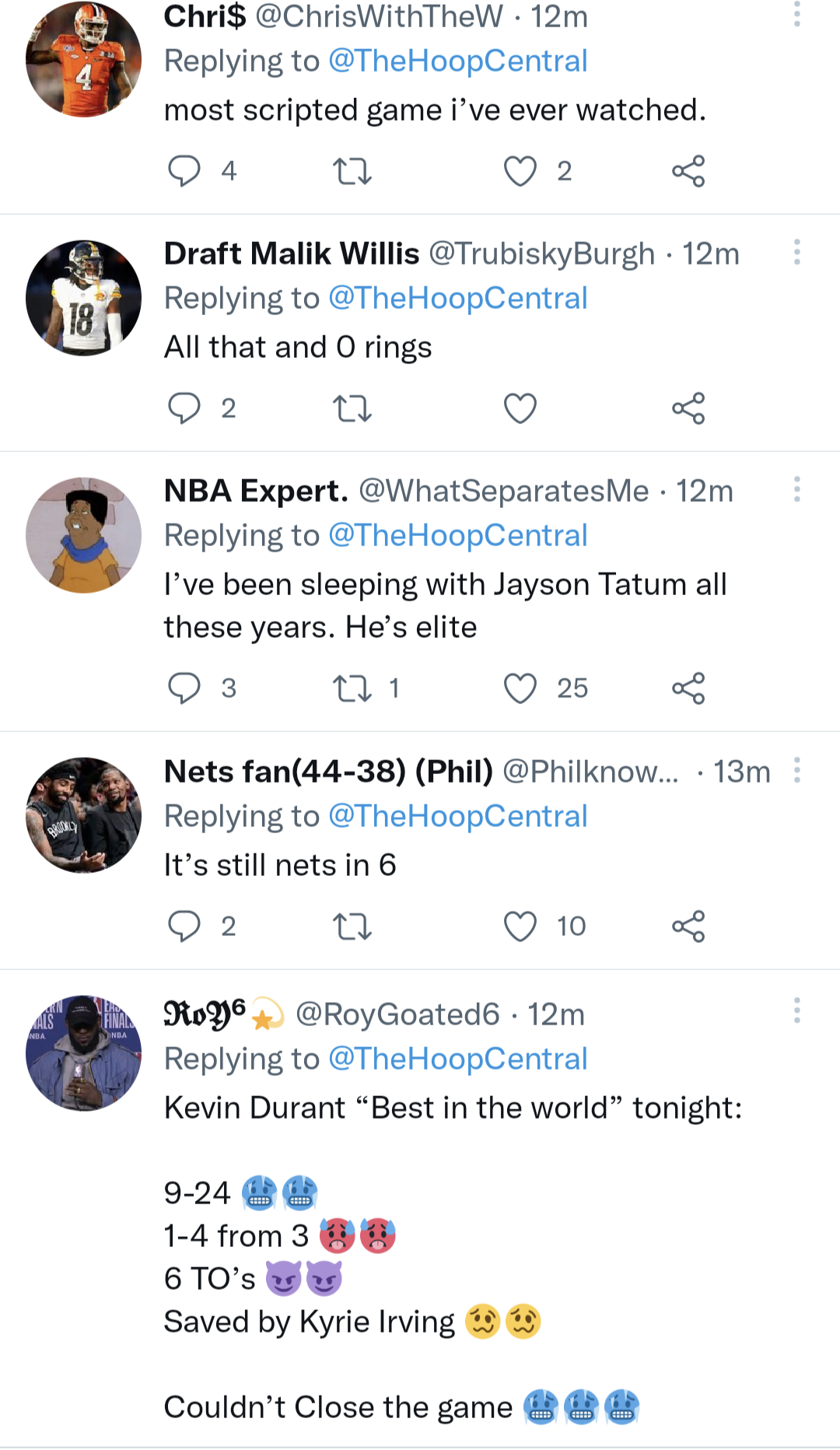Unlike NBA Expert's tweet showing 25 likes
Image resolution: width=840 pixels, height=1450 pixels.
[x=522, y=688]
